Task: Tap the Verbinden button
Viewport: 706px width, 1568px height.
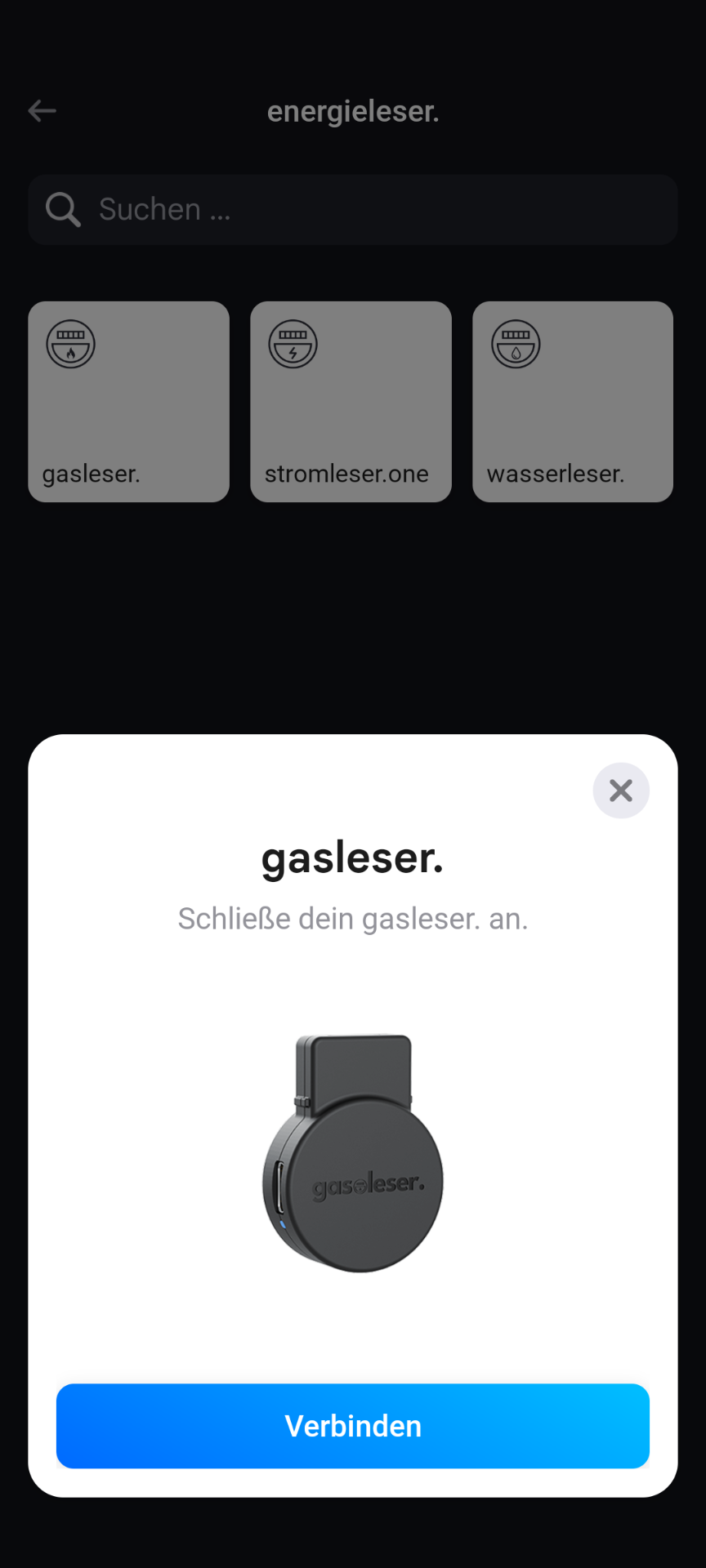Action: click(x=353, y=1426)
